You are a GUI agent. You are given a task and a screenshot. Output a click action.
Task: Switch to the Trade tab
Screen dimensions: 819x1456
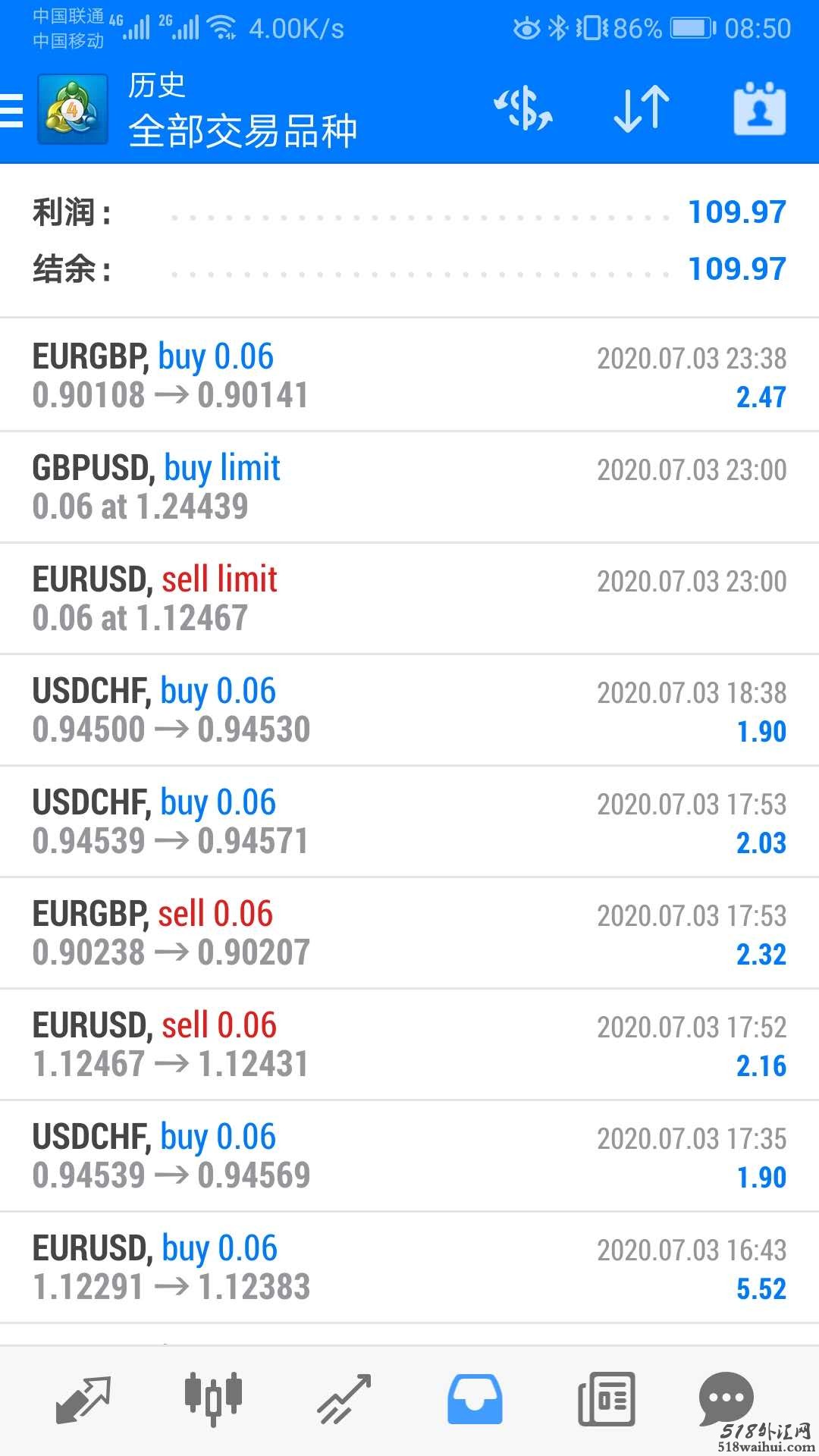point(344,1399)
